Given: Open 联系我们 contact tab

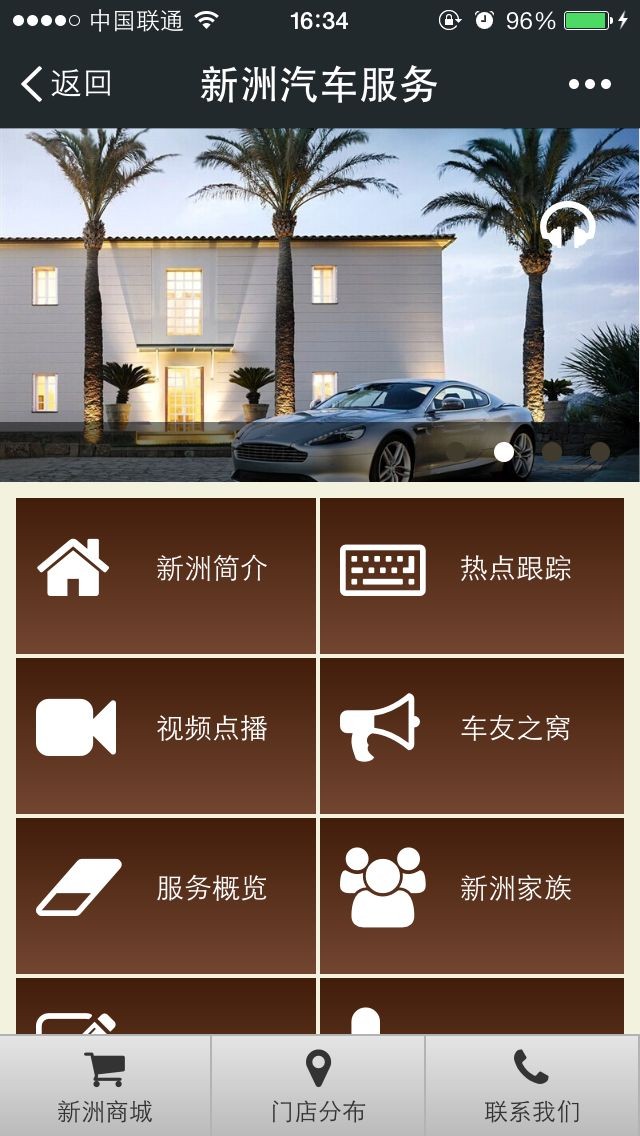Looking at the screenshot, I should (x=532, y=1086).
